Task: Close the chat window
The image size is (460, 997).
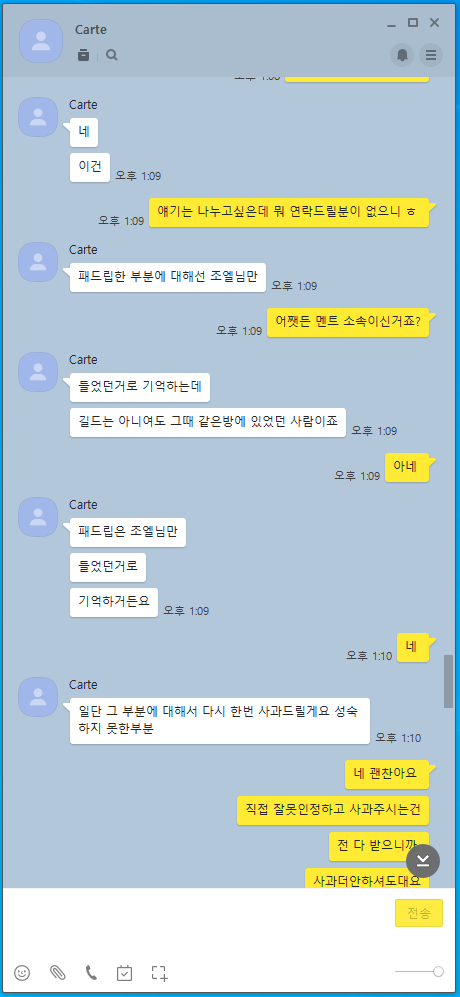Action: coord(435,23)
